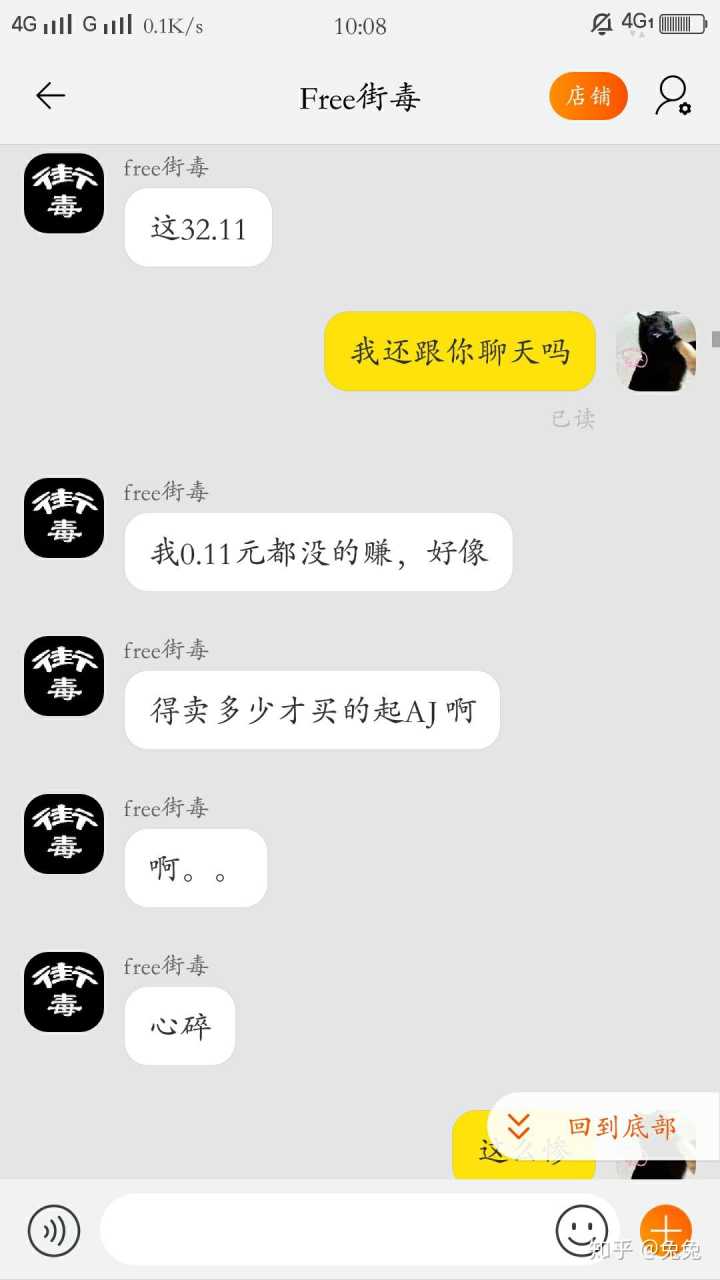
Task: Open the plus attachment menu
Action: point(666,1228)
